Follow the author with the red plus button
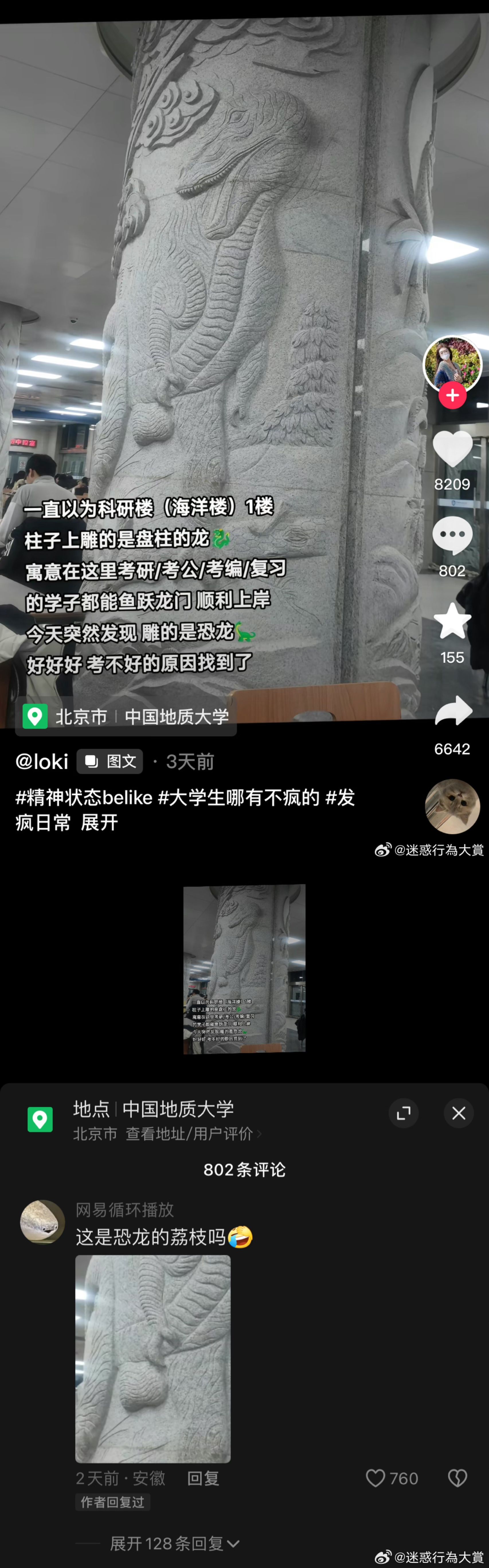489x1568 pixels. (x=453, y=395)
